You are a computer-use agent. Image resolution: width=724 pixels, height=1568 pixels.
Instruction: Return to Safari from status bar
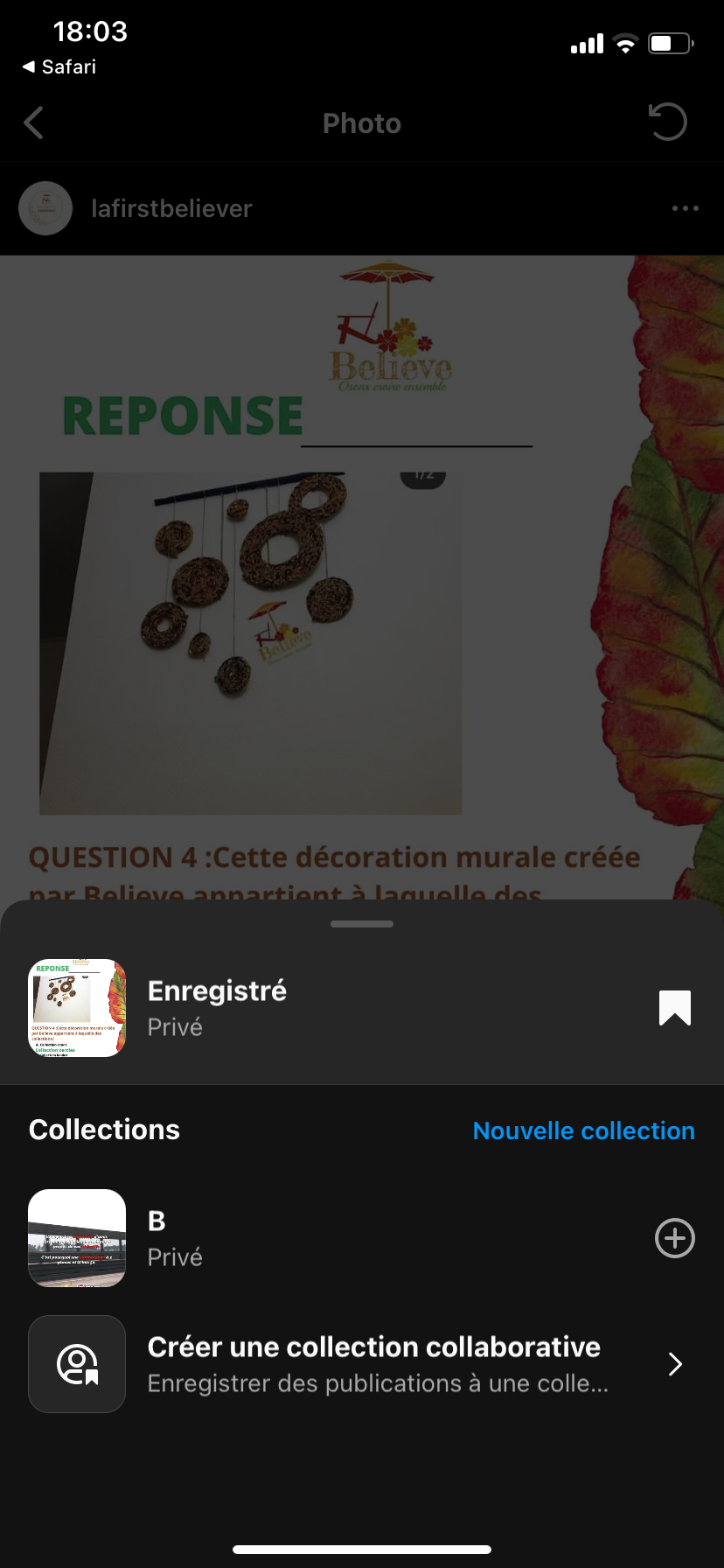(x=59, y=66)
